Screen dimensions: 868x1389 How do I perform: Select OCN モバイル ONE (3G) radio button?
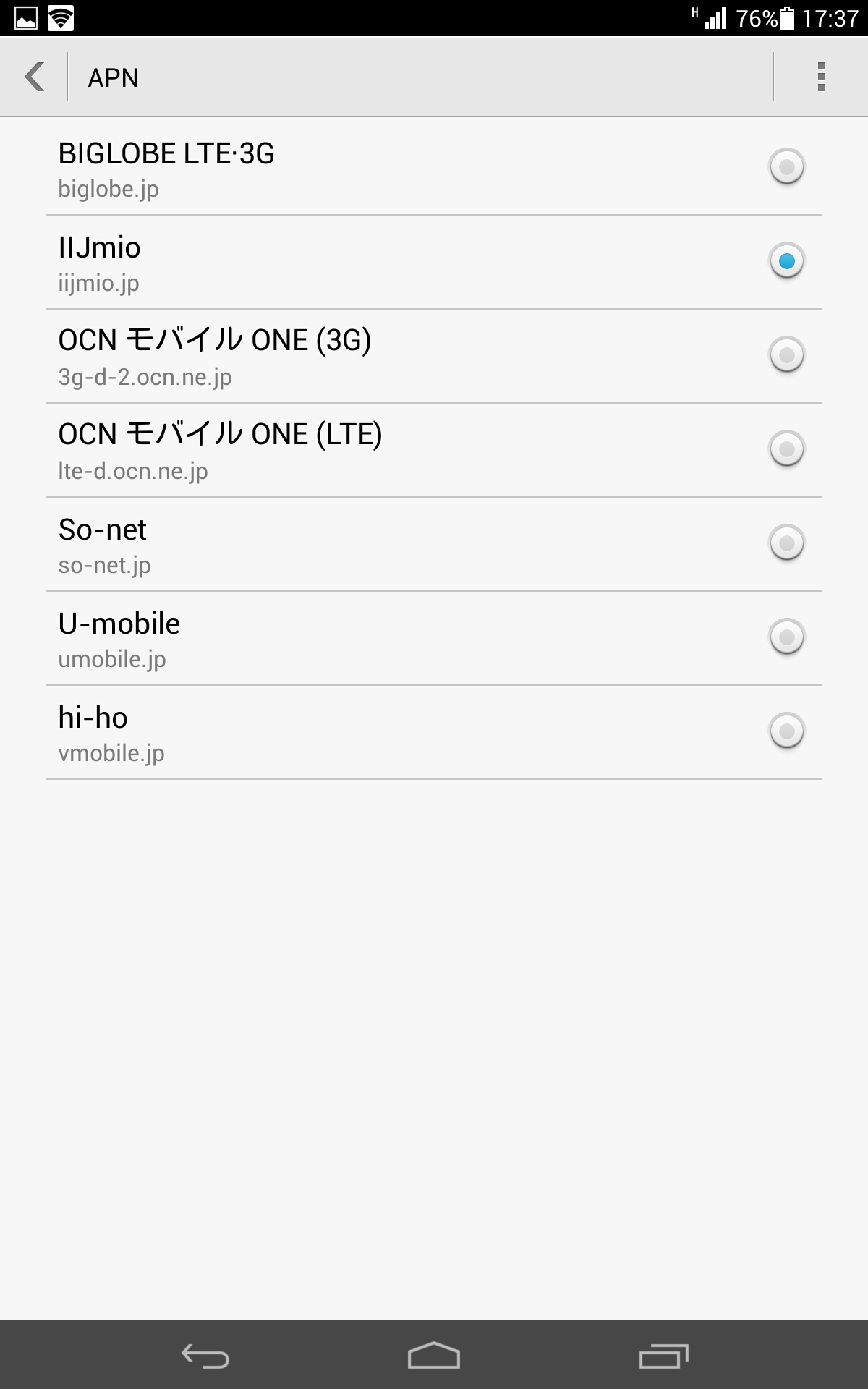tap(787, 355)
